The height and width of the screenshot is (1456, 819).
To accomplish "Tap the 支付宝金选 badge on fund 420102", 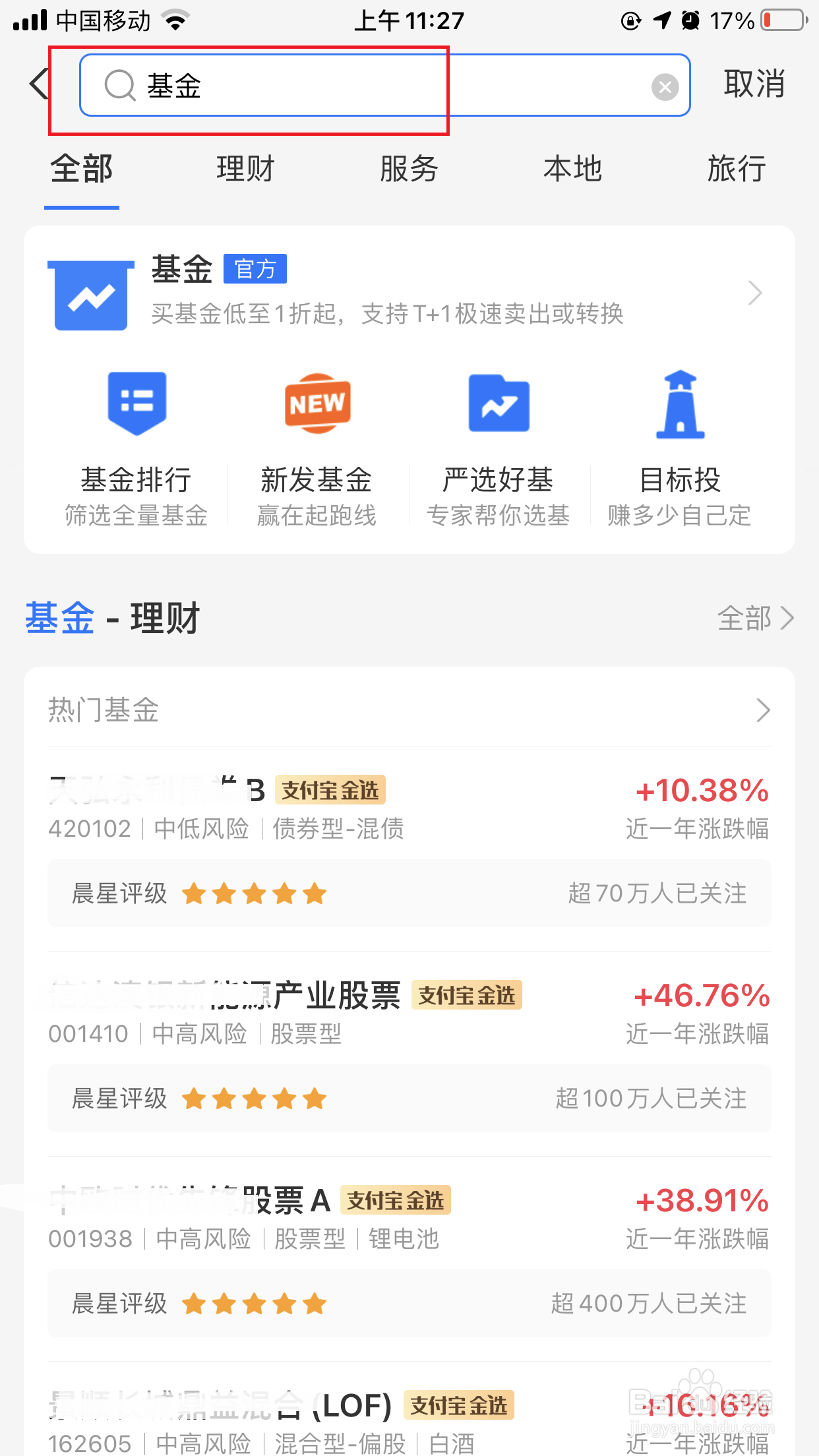I will click(x=330, y=790).
